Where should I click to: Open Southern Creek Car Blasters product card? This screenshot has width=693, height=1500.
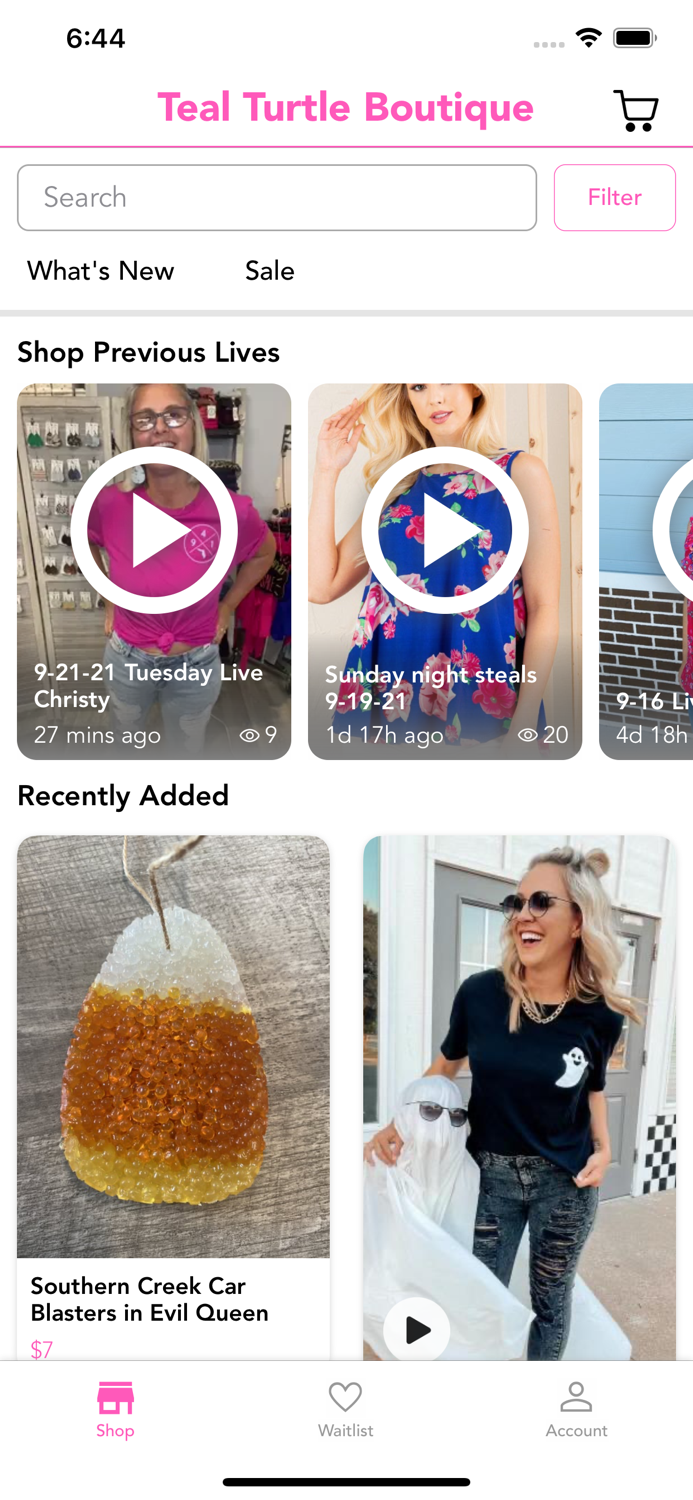(x=173, y=1097)
